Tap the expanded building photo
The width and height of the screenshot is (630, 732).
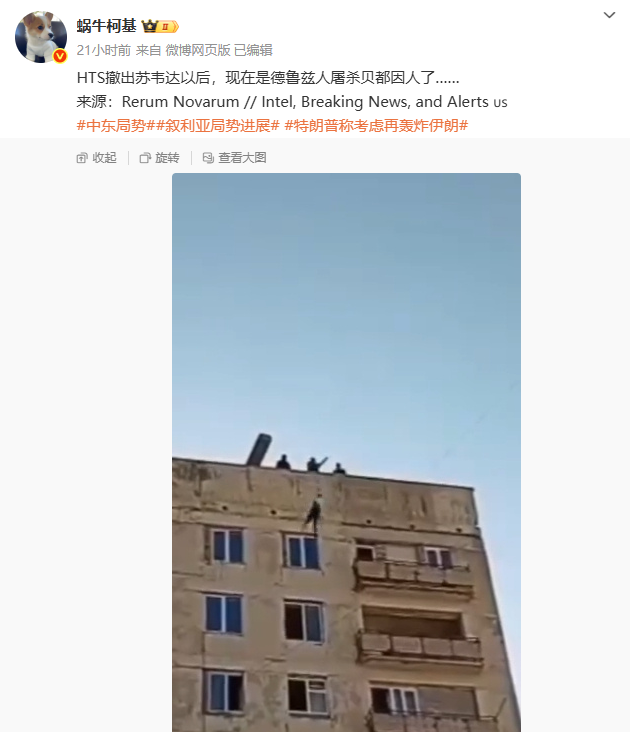click(x=346, y=450)
